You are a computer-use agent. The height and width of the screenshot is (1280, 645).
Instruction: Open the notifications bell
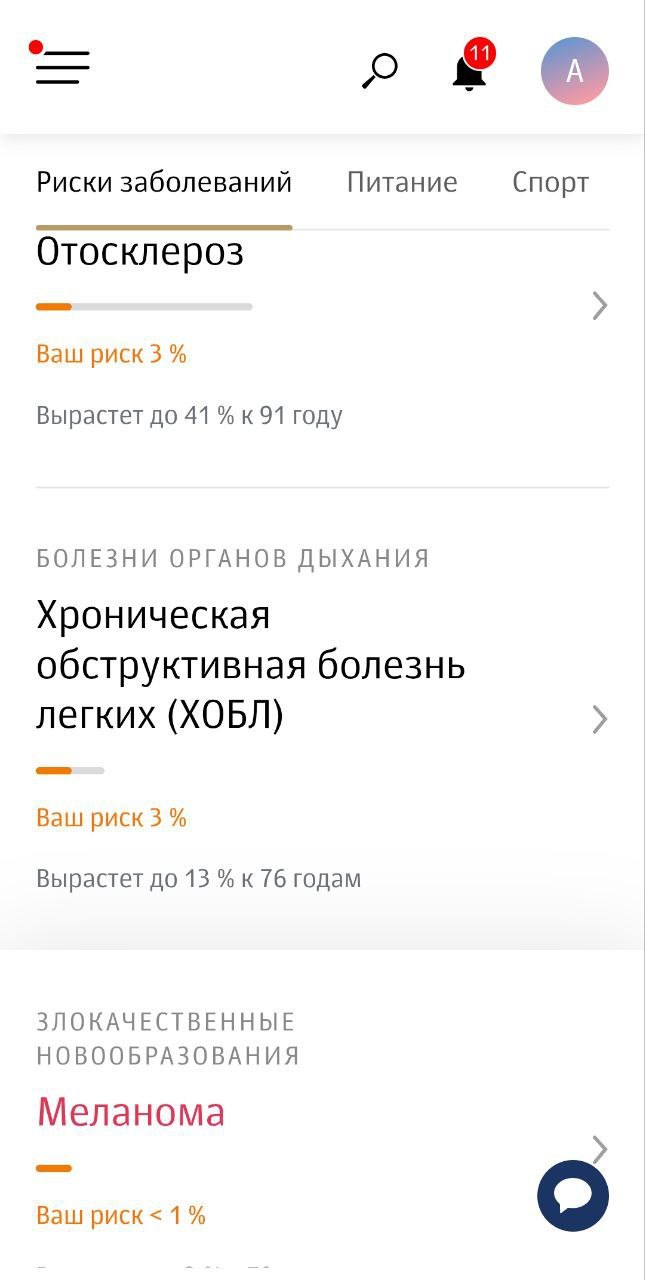[469, 72]
